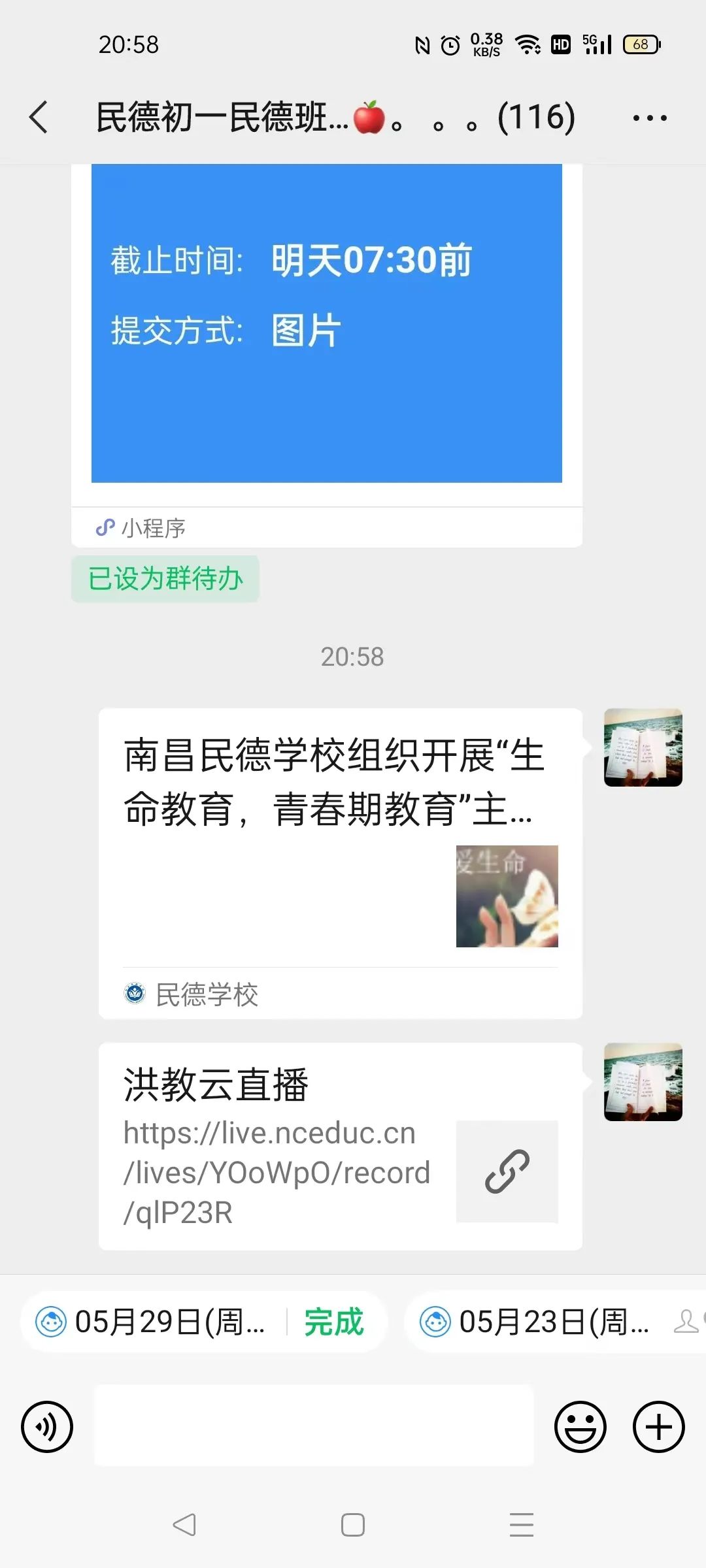View avatar of the 南昌民德学校 article sender
706x1568 pixels.
coord(643,747)
